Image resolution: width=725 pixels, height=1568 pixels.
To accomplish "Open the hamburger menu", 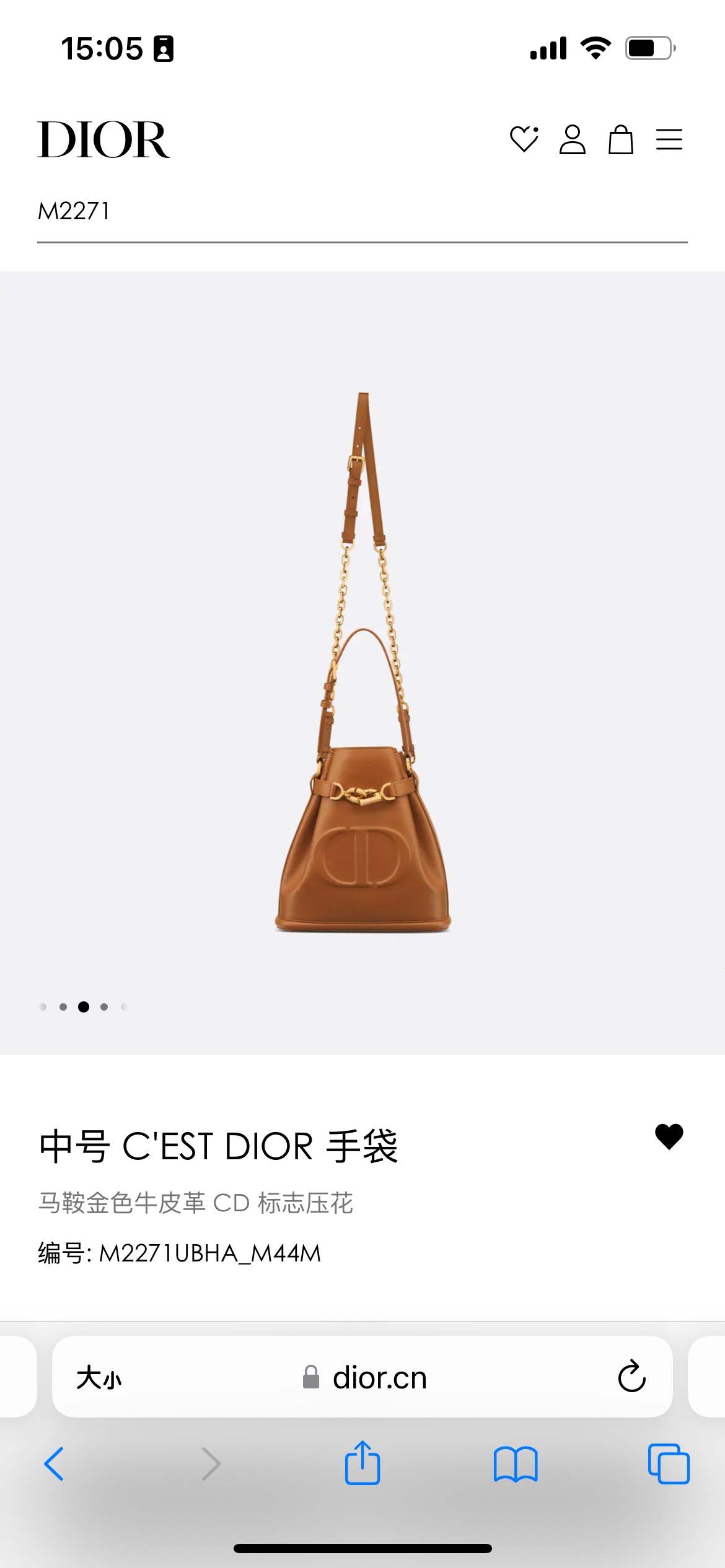I will click(669, 139).
